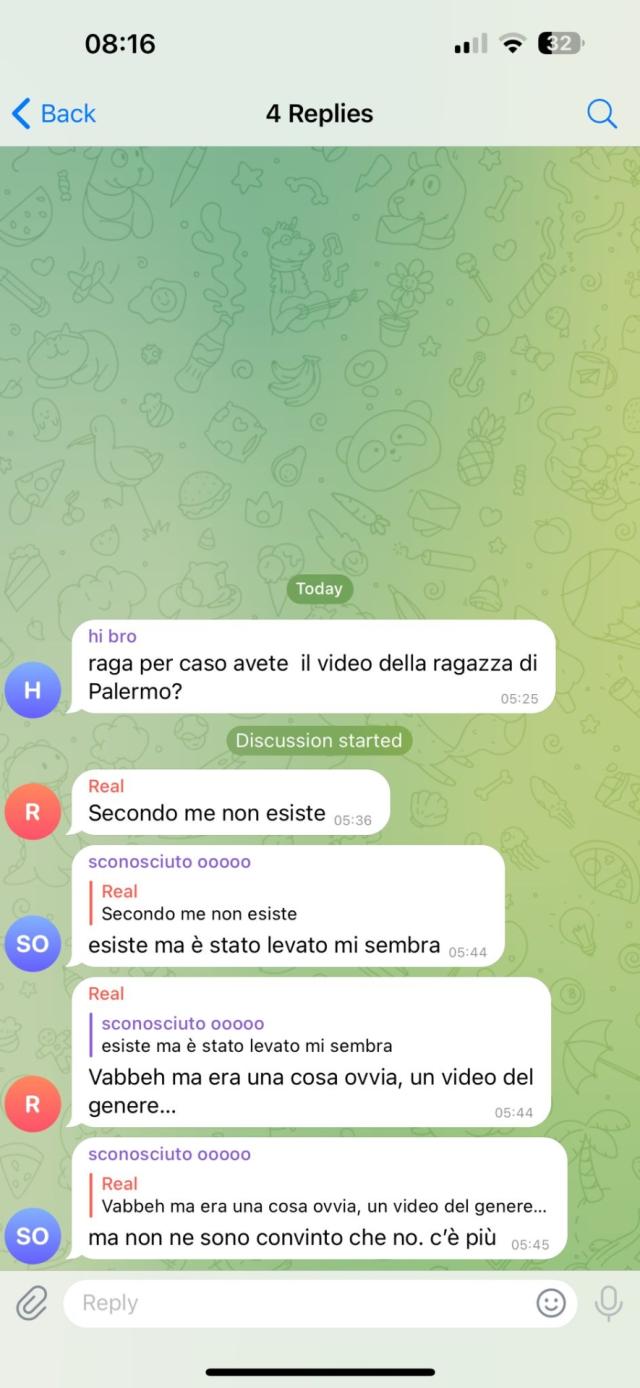
Task: Open the emoji sticker picker
Action: click(551, 1303)
